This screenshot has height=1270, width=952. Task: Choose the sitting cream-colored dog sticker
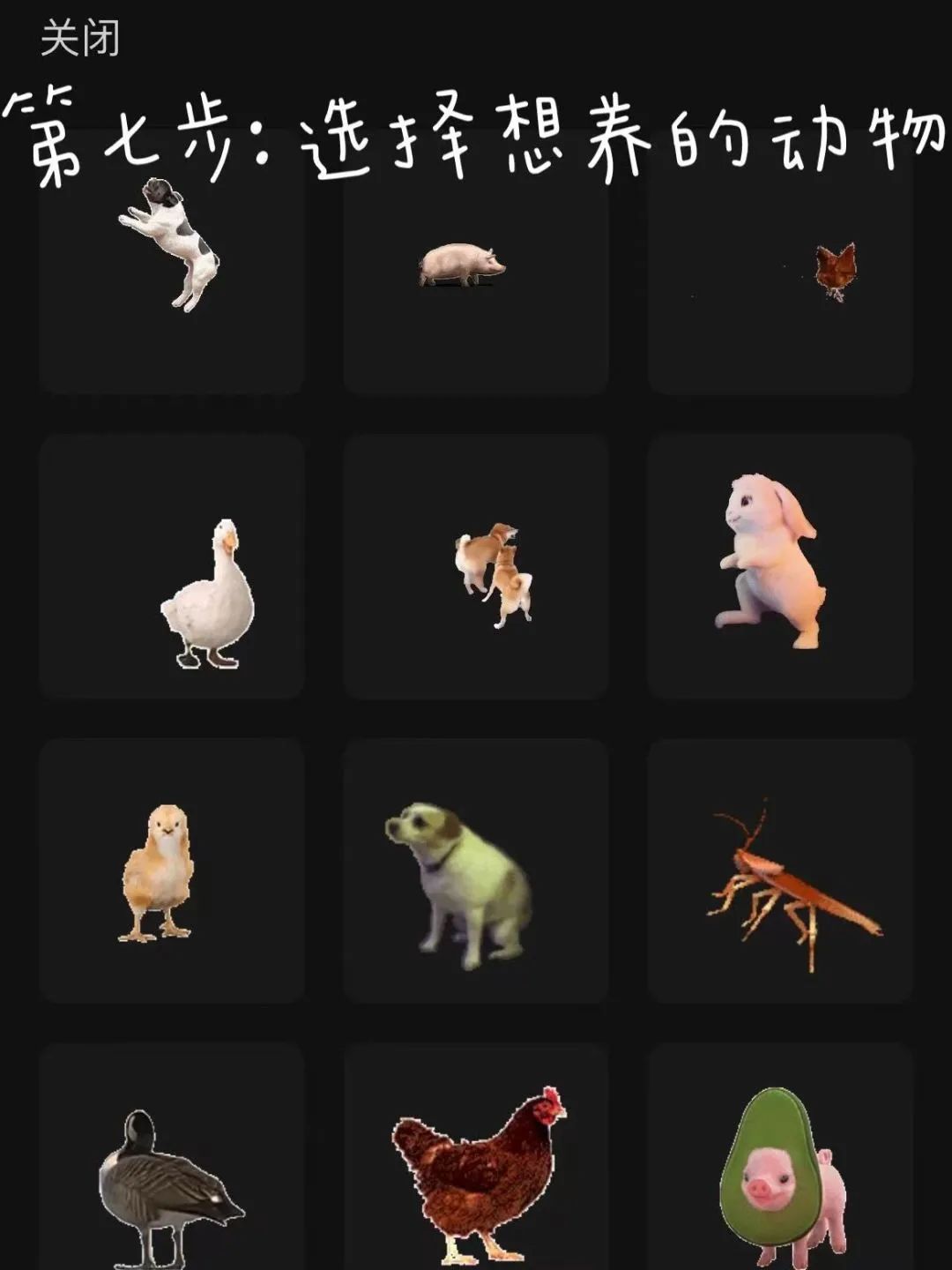pos(475,870)
